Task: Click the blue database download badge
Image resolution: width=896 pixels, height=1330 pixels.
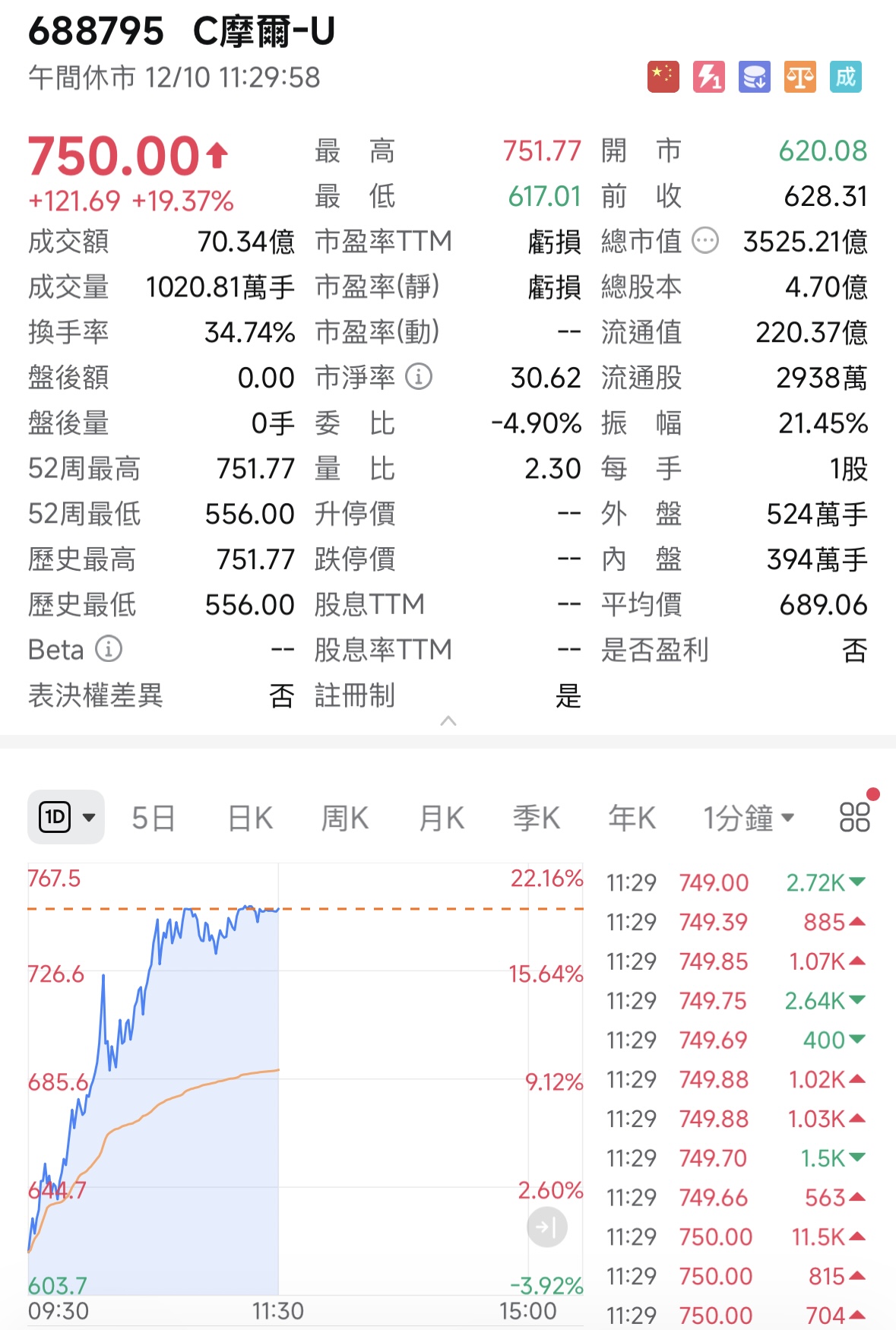Action: point(756,77)
